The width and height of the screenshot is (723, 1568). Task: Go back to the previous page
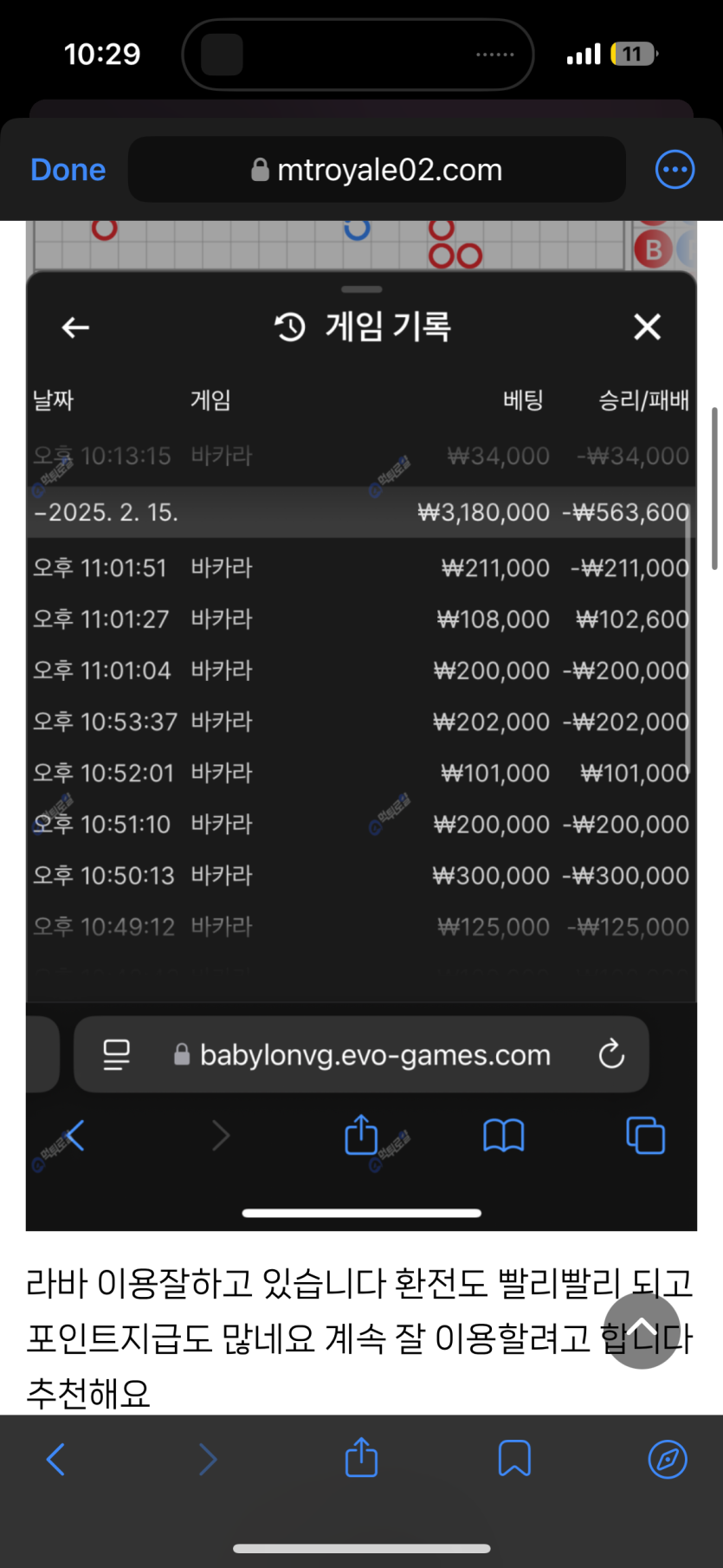tap(55, 1459)
